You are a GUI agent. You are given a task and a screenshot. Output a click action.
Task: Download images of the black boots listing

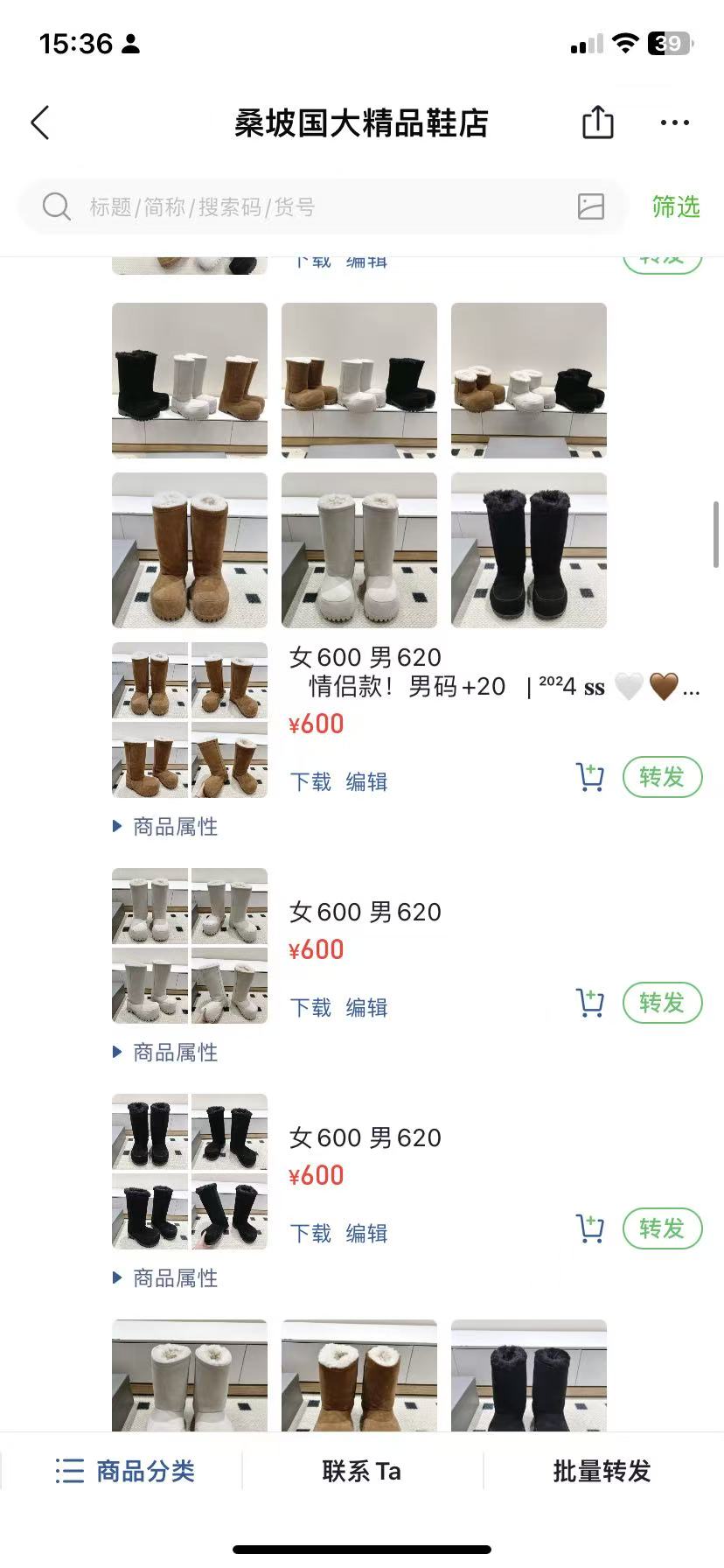(310, 1233)
